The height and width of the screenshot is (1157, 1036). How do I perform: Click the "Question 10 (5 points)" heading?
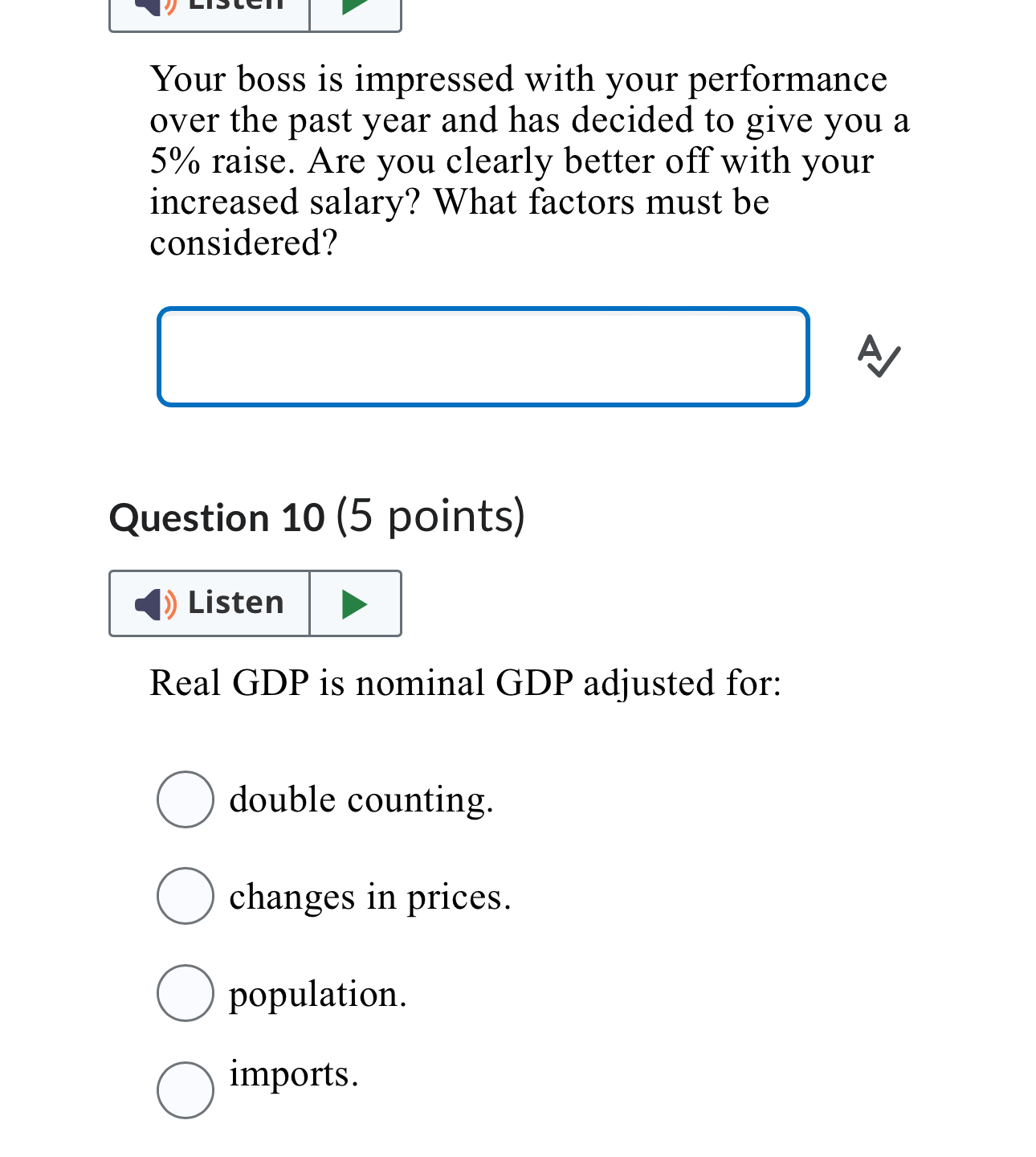coord(318,517)
